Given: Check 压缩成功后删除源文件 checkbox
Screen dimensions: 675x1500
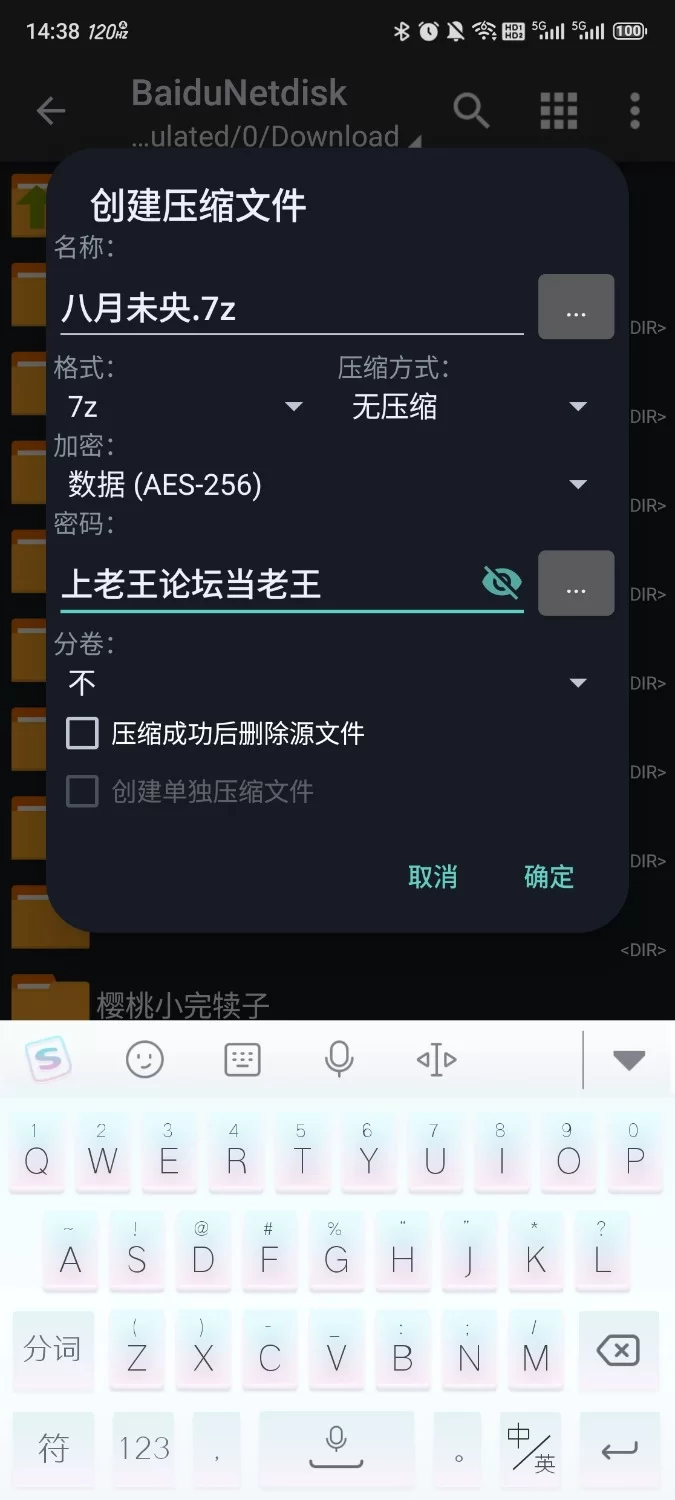Looking at the screenshot, I should (x=83, y=733).
